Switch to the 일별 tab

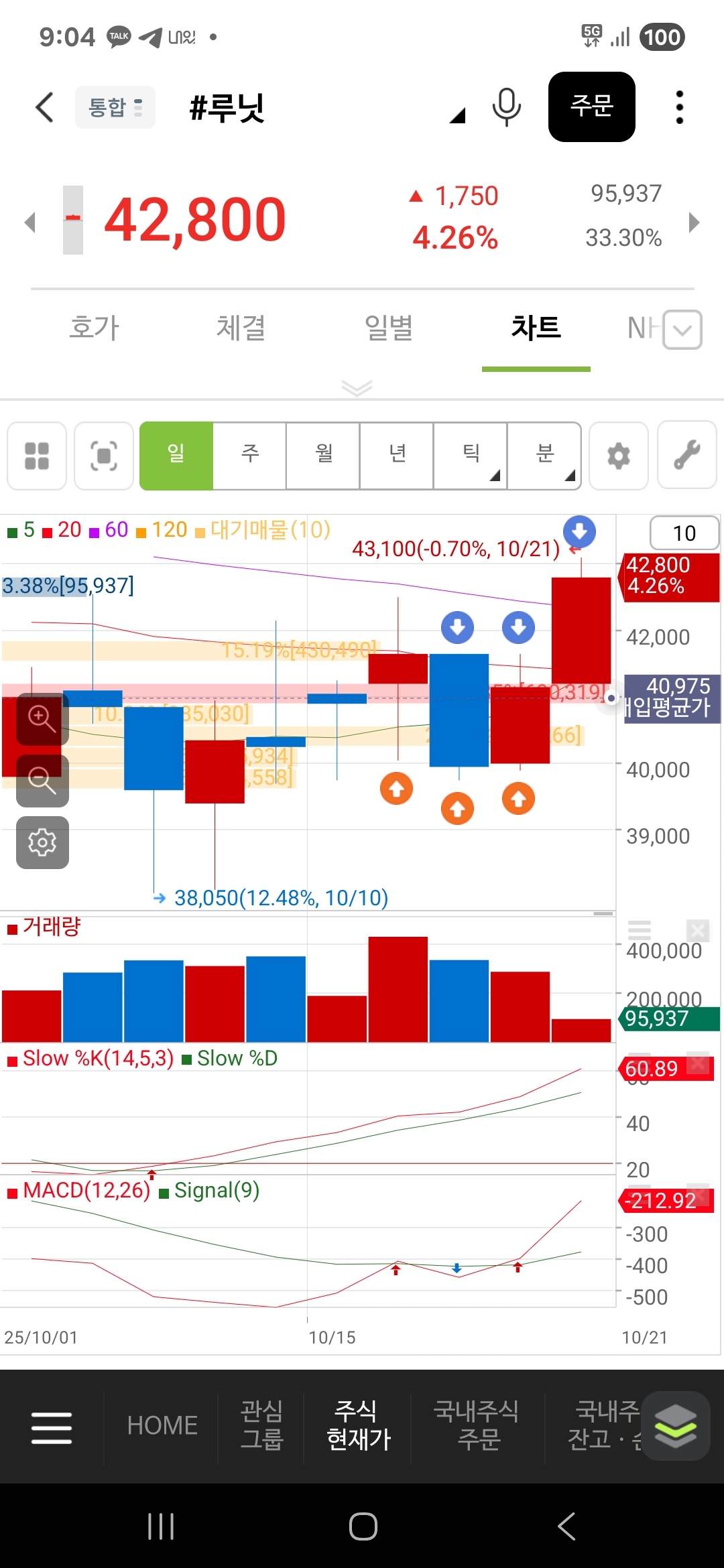(x=388, y=328)
